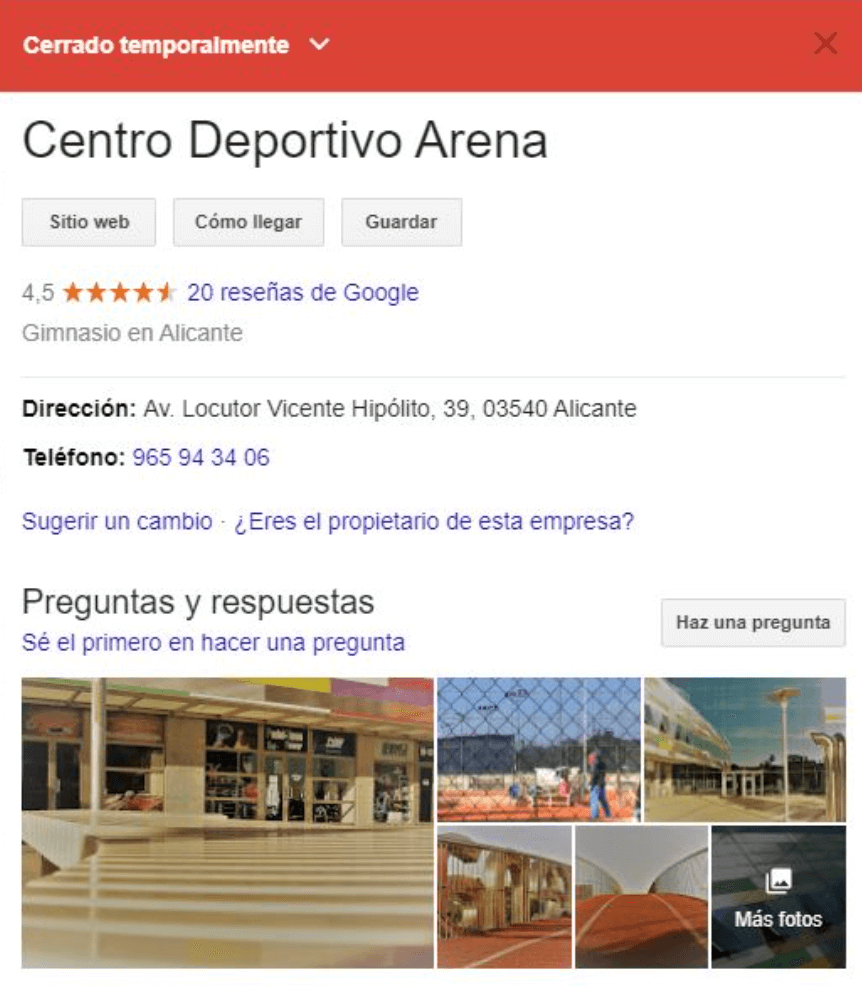Open the 20 reseñas de Google
The image size is (862, 986).
point(302,292)
